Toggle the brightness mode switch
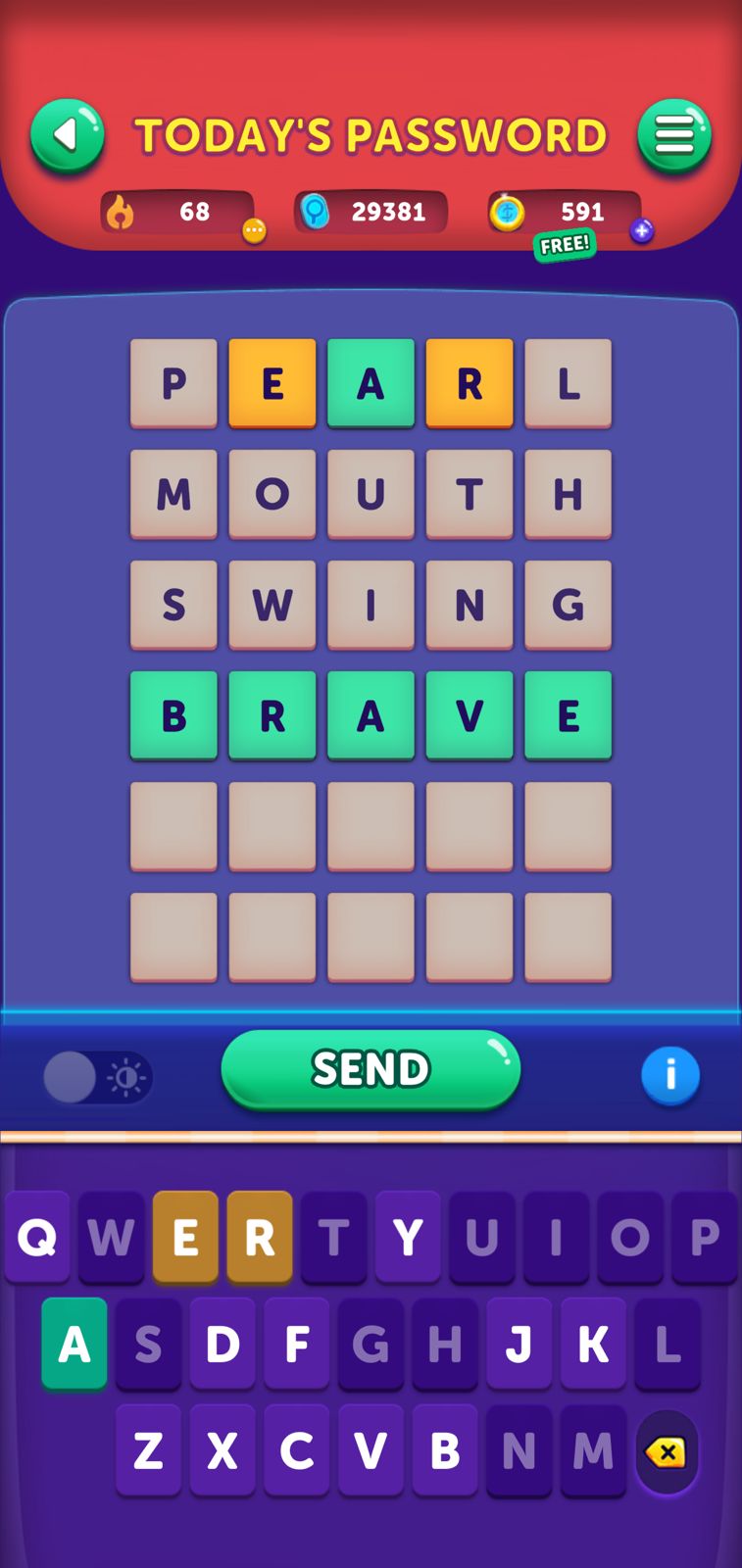742x1568 pixels. point(98,1077)
